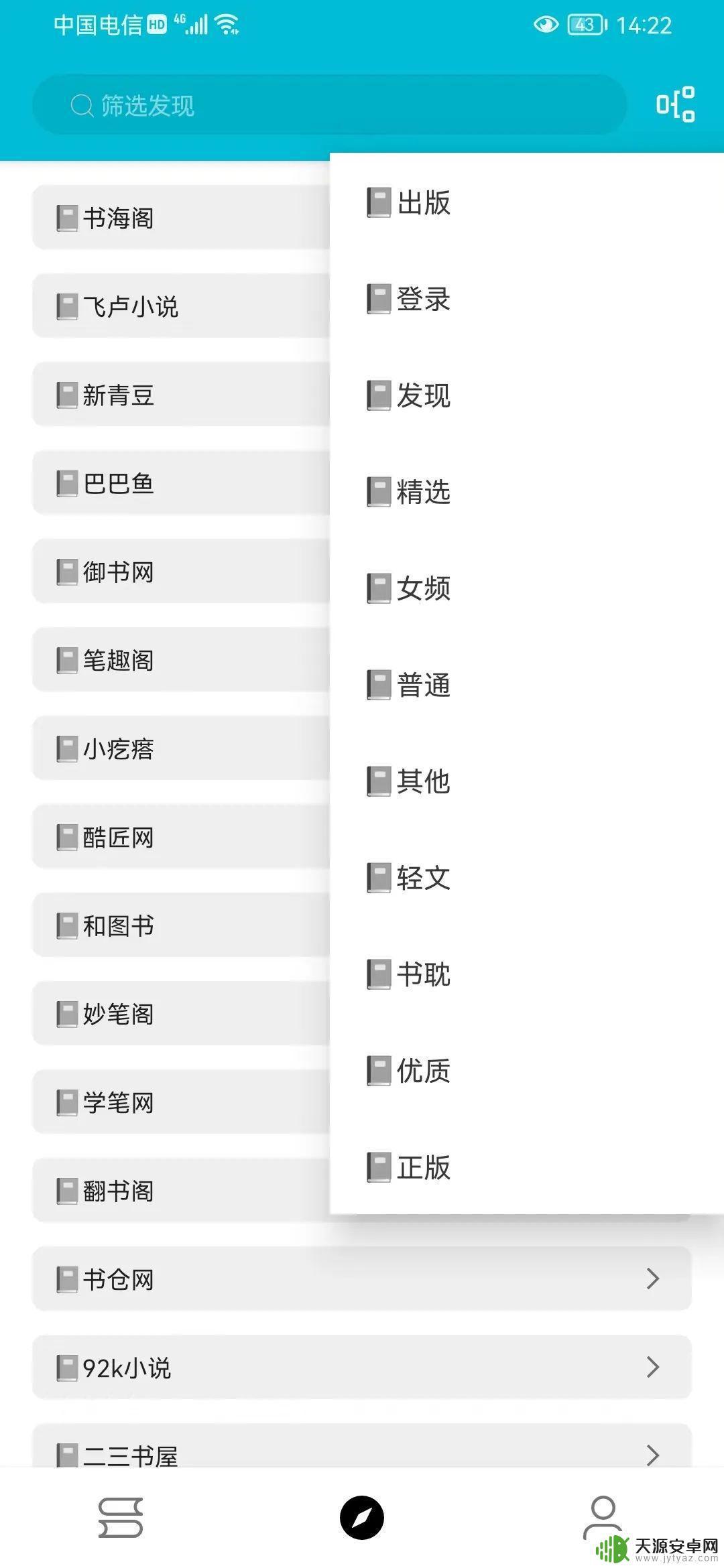Select the 书耽 group

tap(526, 974)
